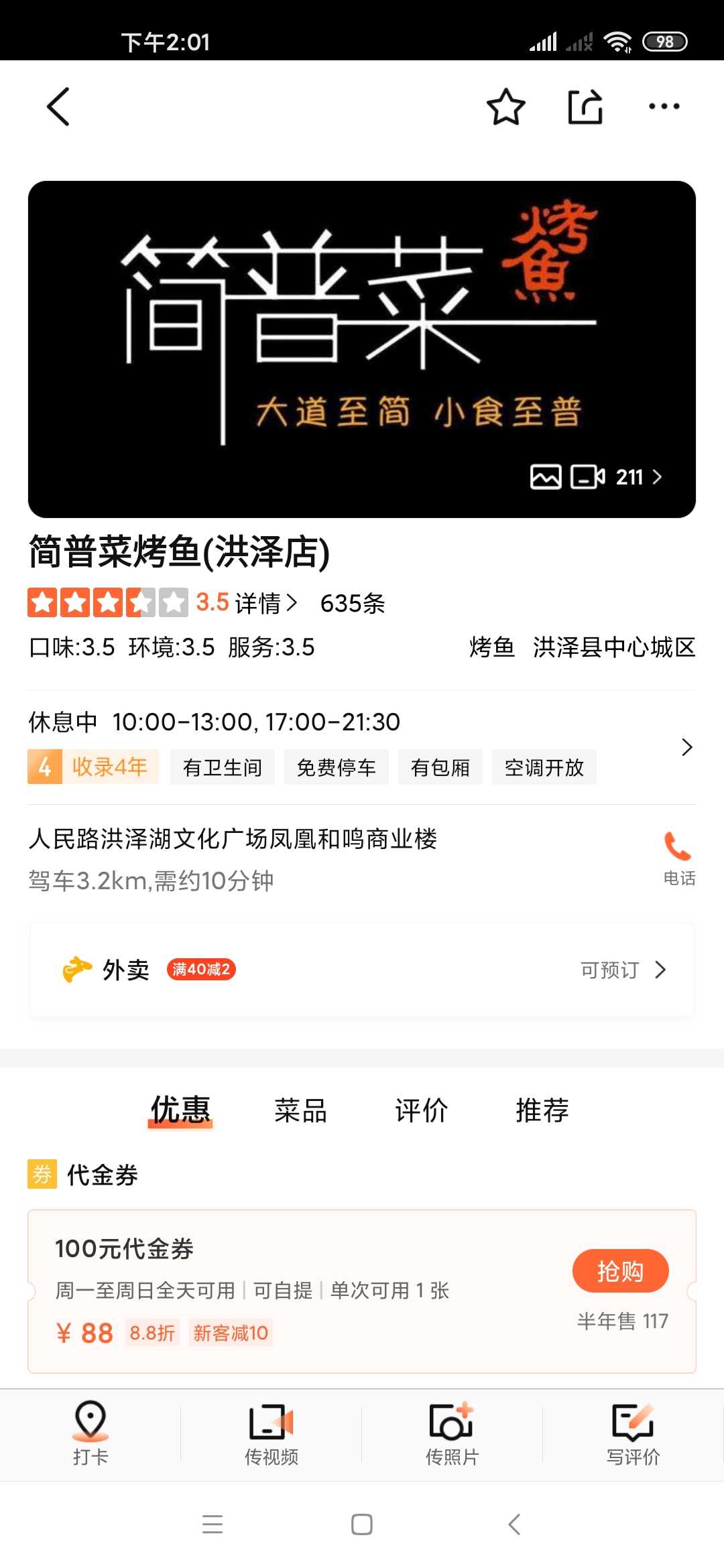Switch to the 推荐 tab
Viewport: 724px width, 1568px height.
[542, 1110]
